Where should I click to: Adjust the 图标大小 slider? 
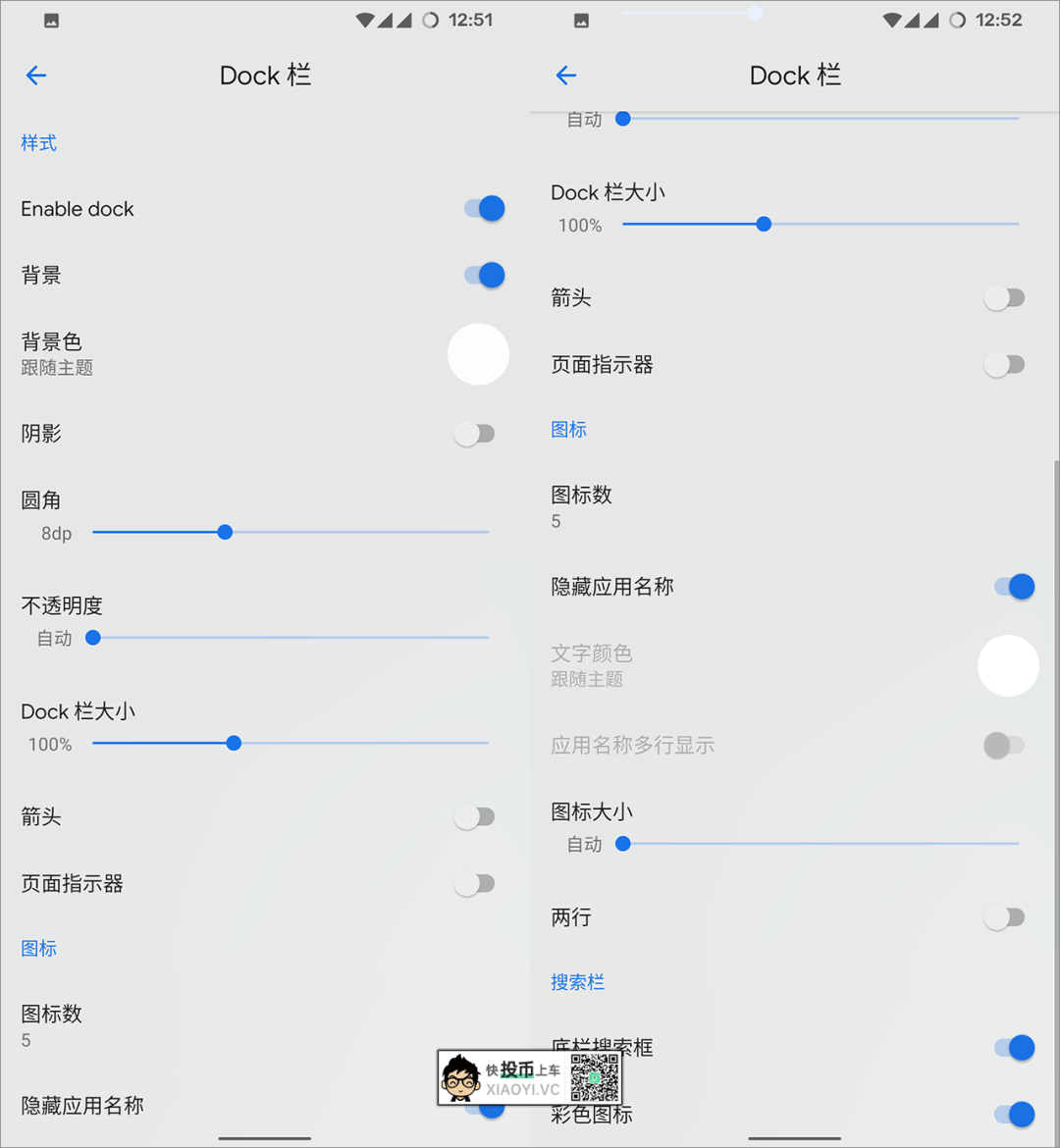coord(622,843)
